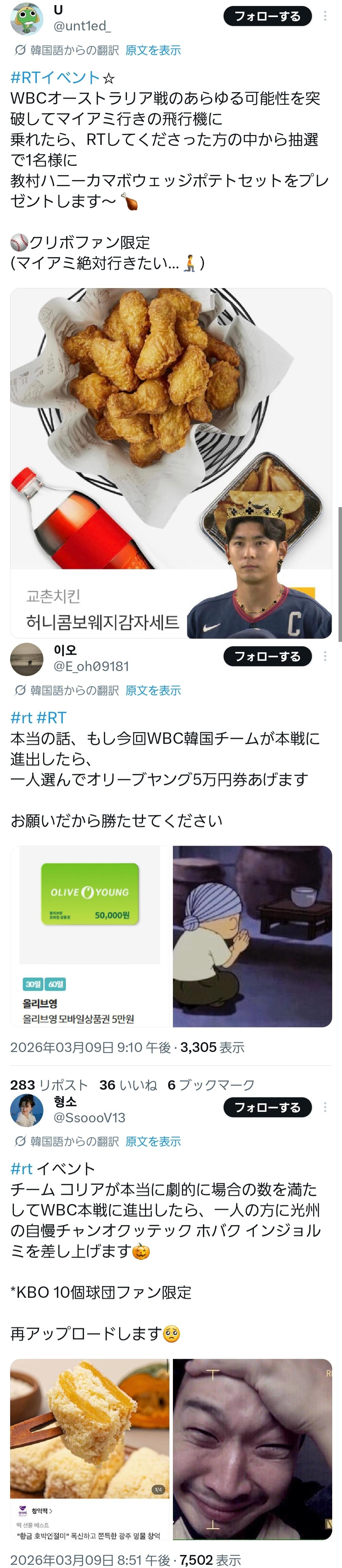Follow the account @unt1ed_
This screenshot has height=1568, width=342.
267,16
